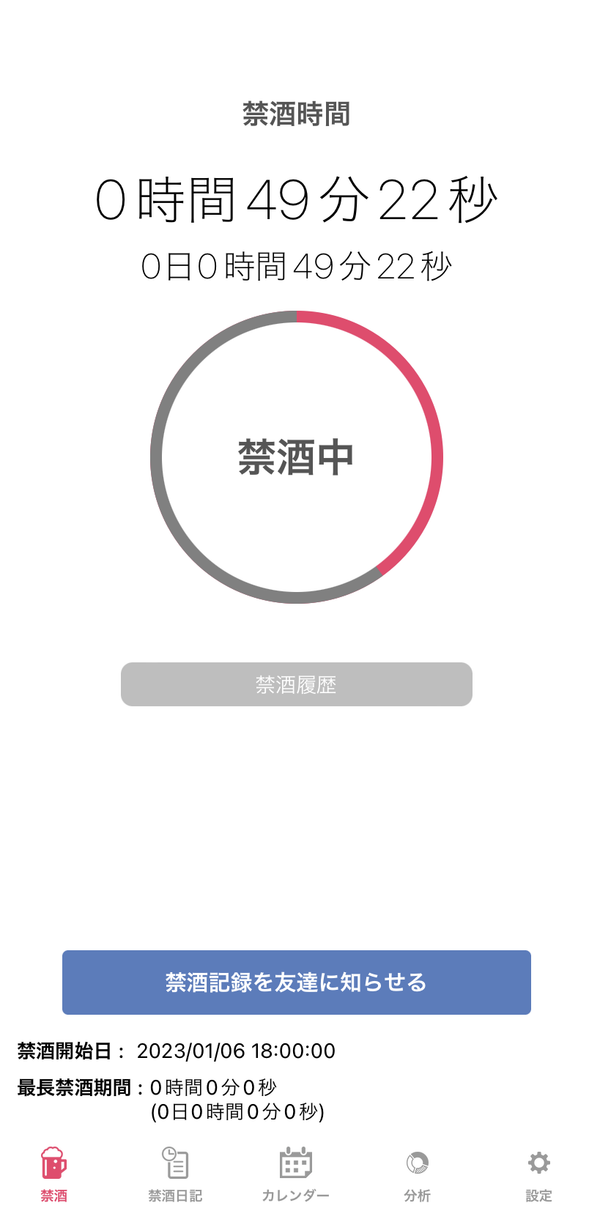Screen dimensions: 600x1217
Task: Open the カレンダー tab
Action: point(296,1175)
